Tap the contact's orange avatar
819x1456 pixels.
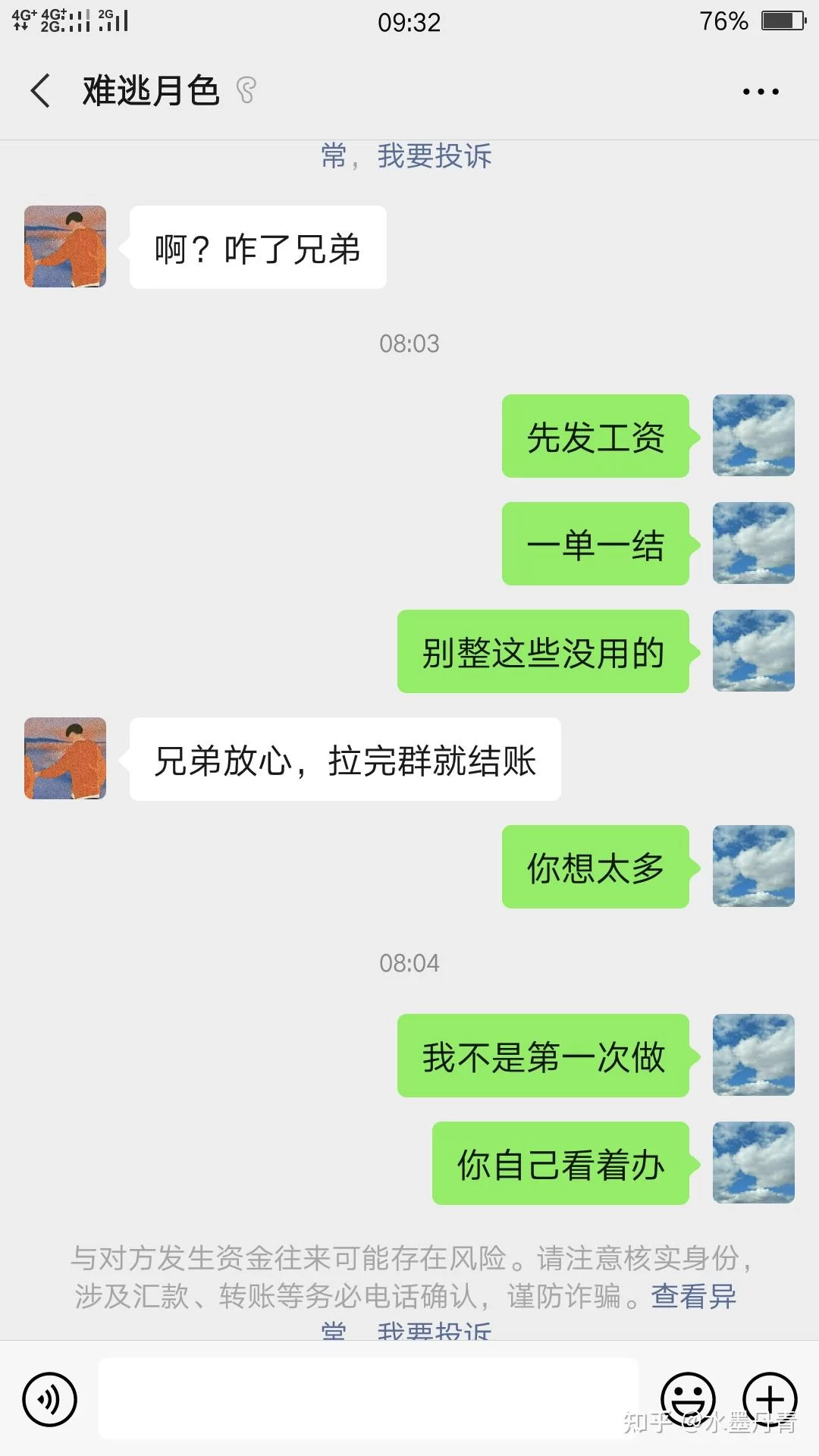coord(64,248)
